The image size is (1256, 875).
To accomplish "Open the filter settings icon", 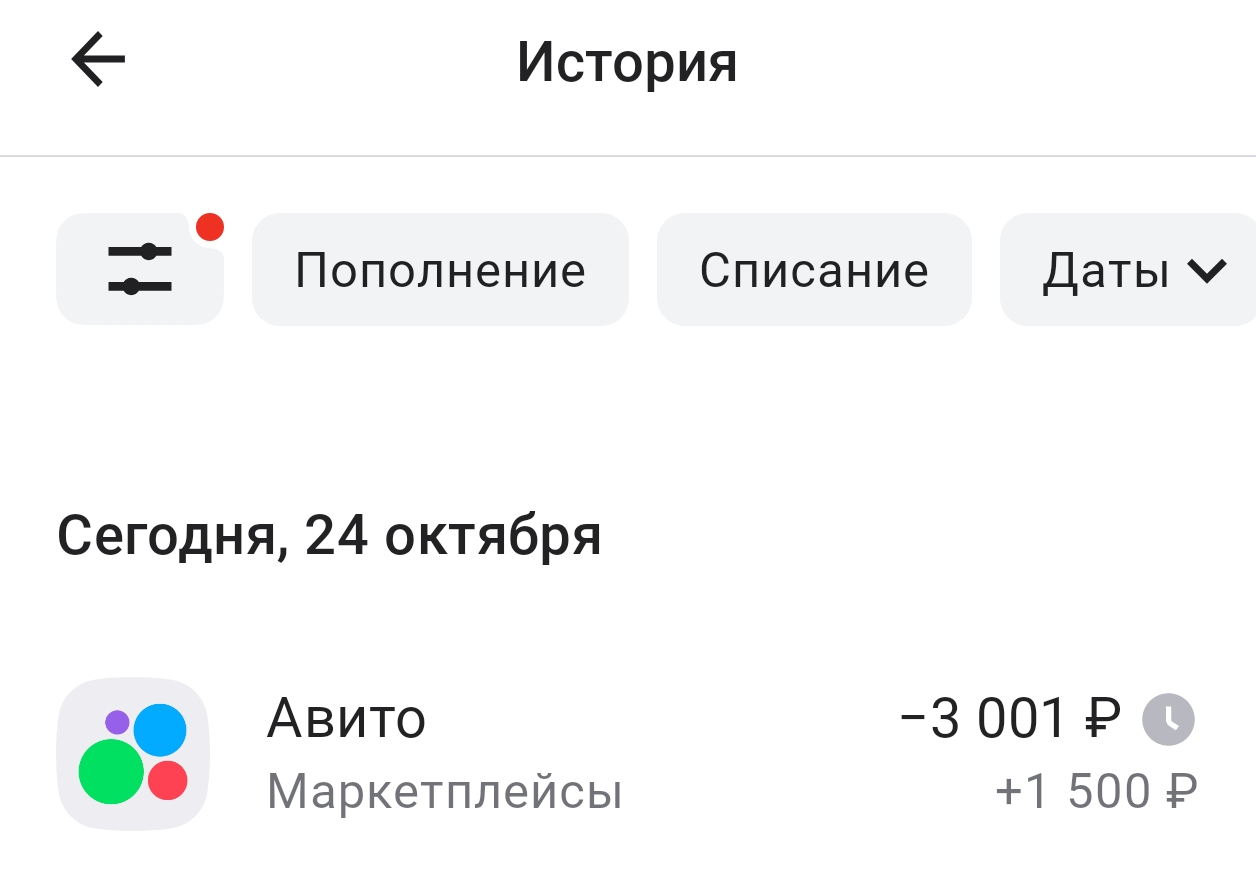I will (x=140, y=269).
